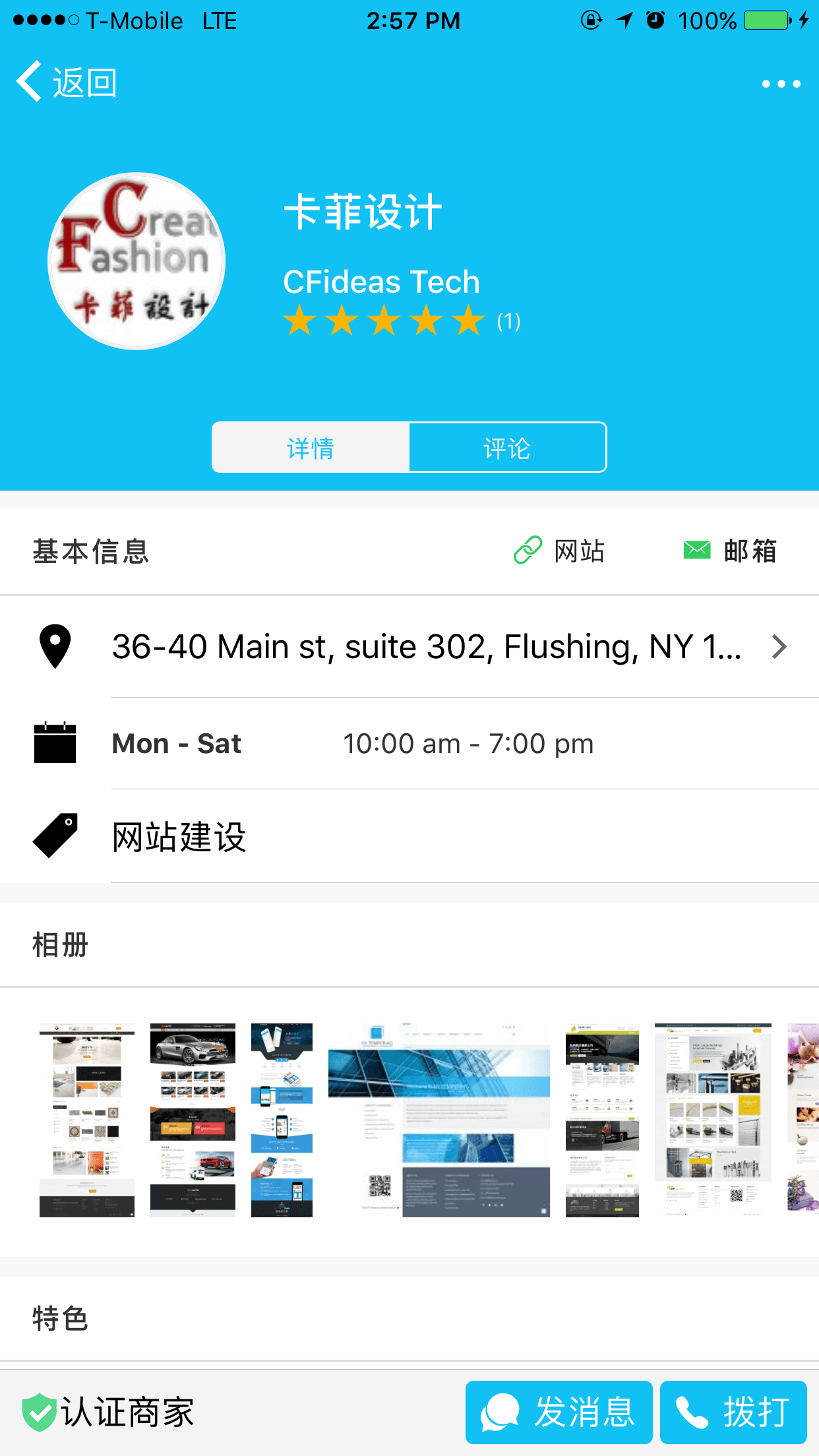Open the three-dot overflow menu
Viewport: 819px width, 1456px height.
pyautogui.click(x=781, y=84)
